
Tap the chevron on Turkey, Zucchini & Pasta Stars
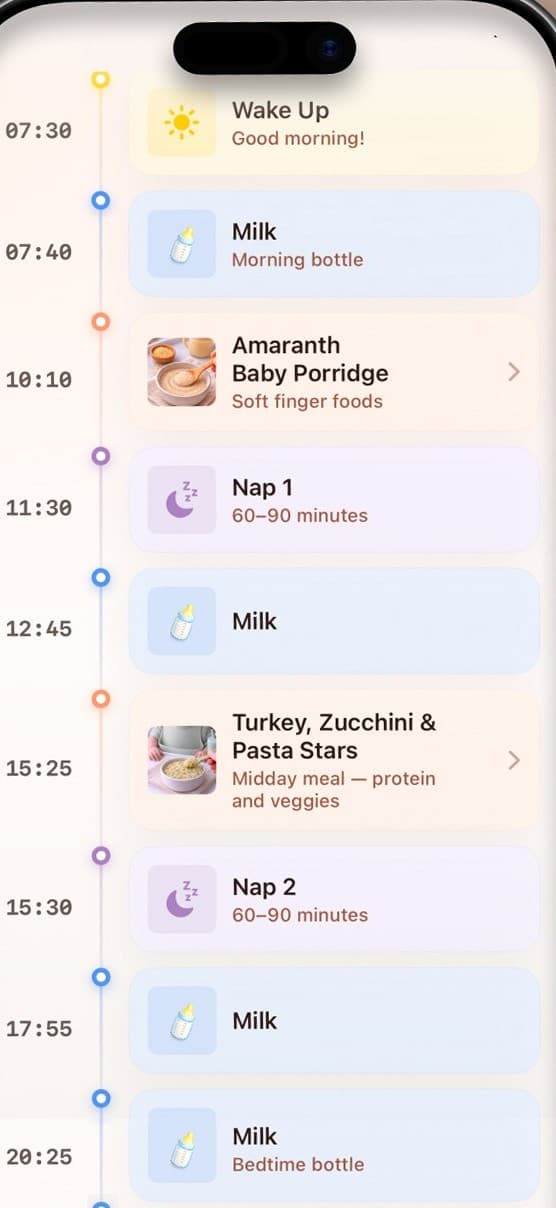(x=514, y=760)
